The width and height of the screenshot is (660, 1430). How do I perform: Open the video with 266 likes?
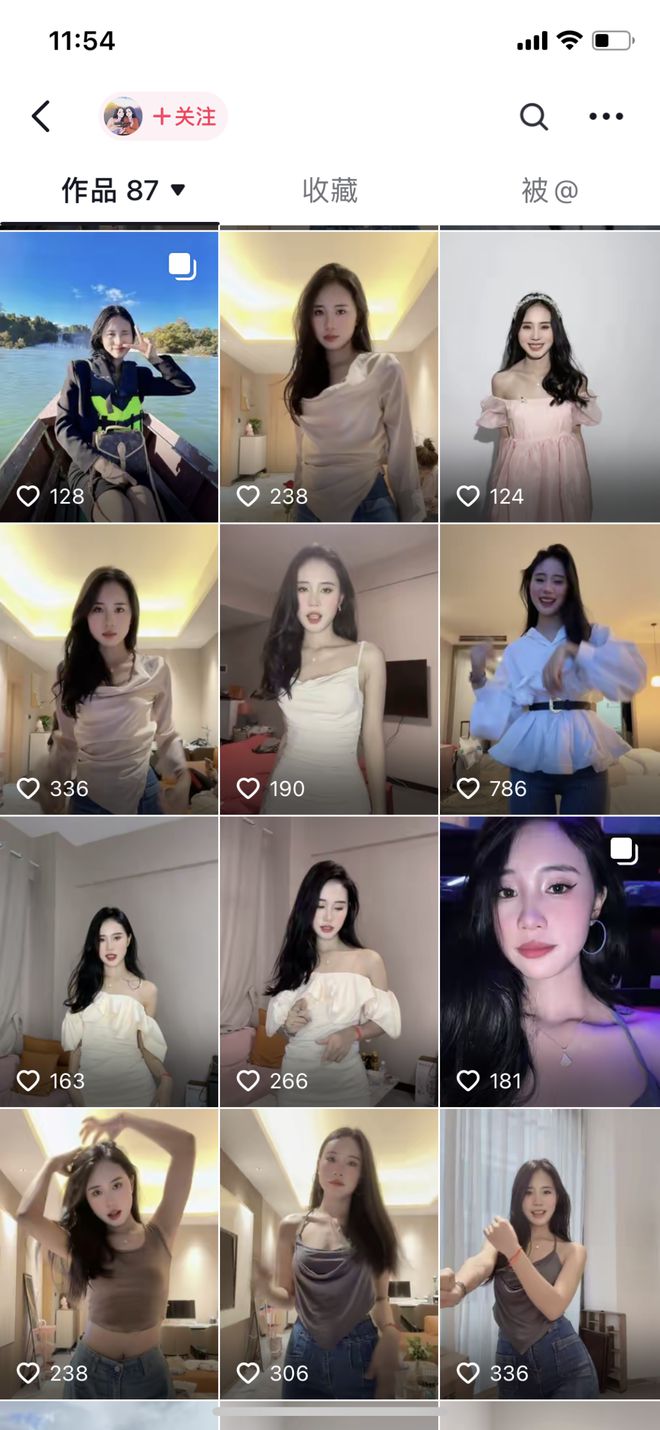(329, 962)
